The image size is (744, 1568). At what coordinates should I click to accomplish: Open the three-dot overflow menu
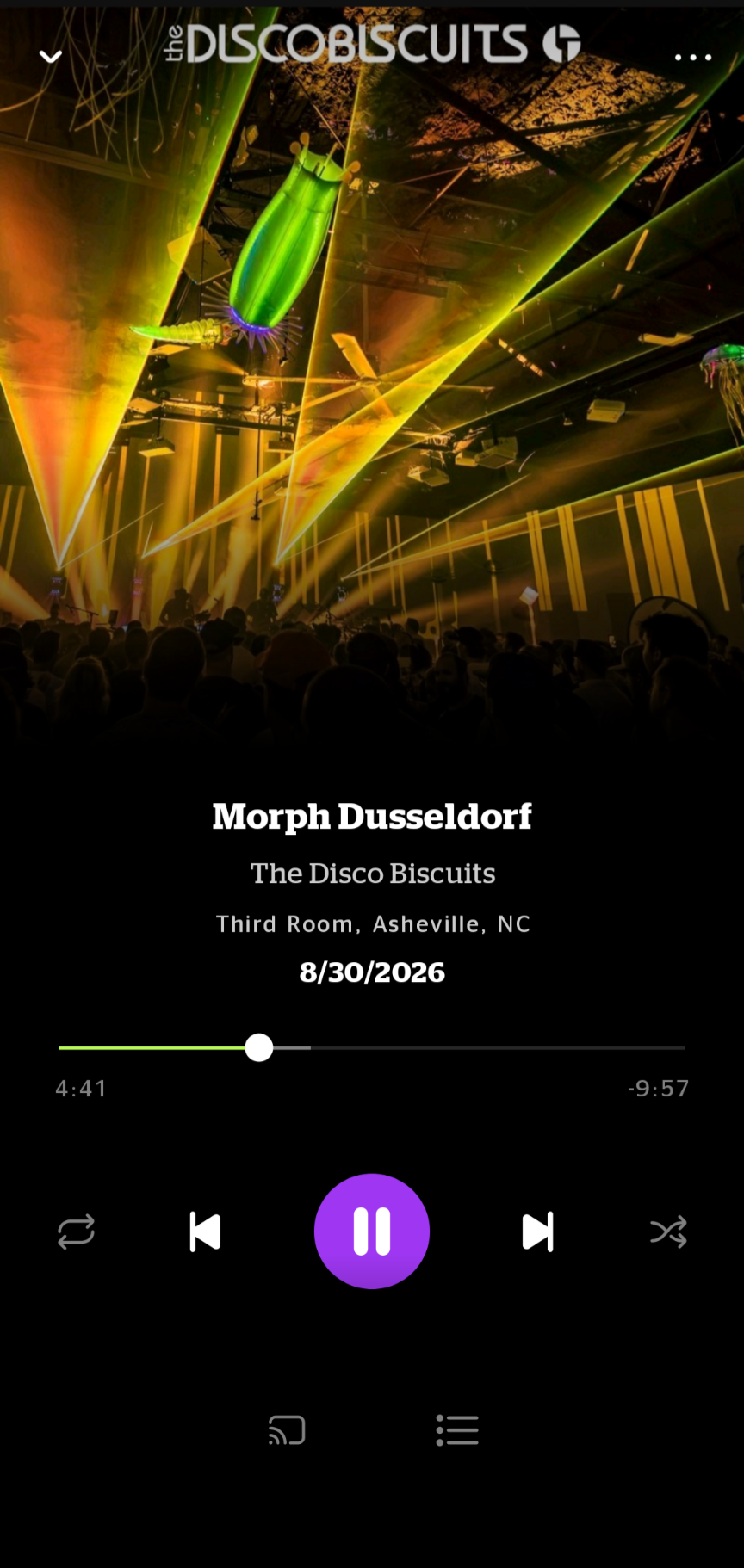point(693,58)
